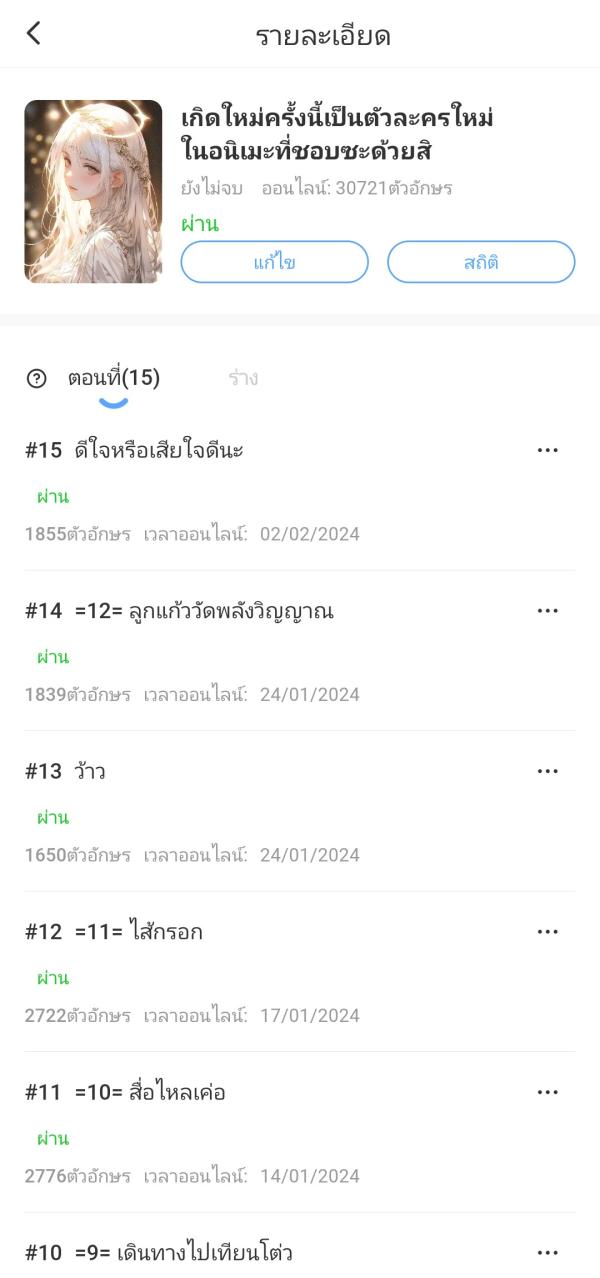The height and width of the screenshot is (1278, 600).
Task: Tap the help question mark icon
Action: coord(37,378)
